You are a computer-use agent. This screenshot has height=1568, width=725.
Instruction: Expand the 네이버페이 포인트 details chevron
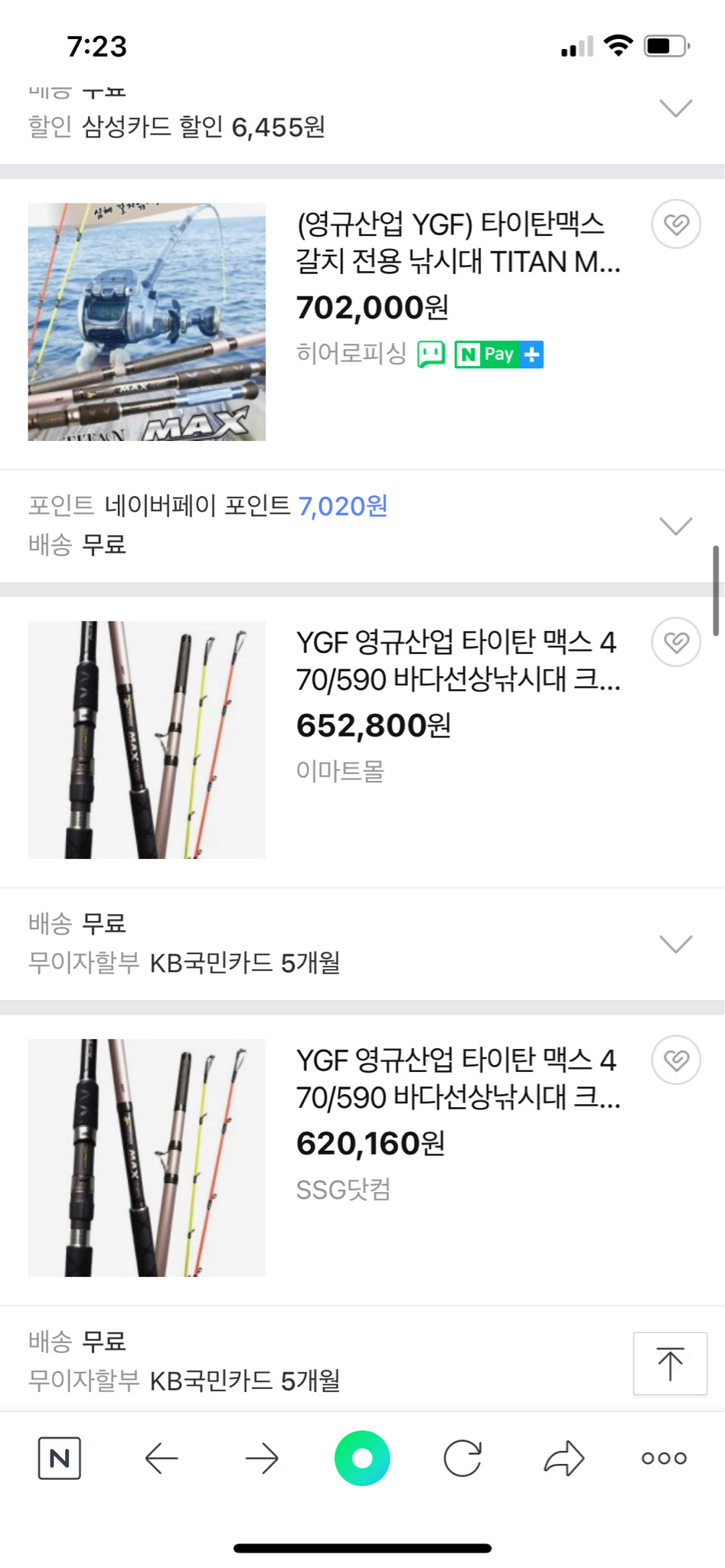tap(674, 526)
